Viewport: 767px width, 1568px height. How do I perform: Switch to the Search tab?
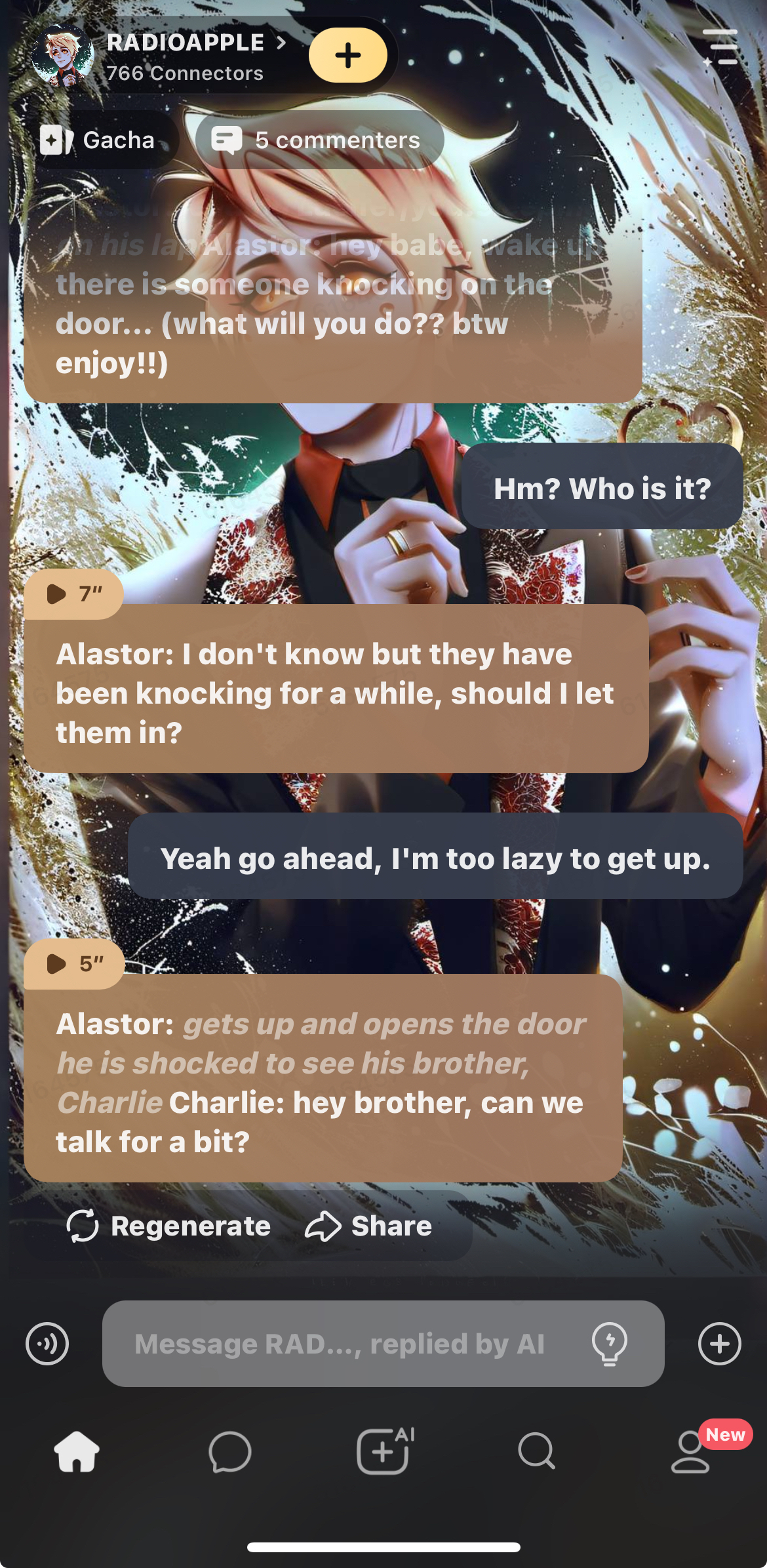[536, 1451]
